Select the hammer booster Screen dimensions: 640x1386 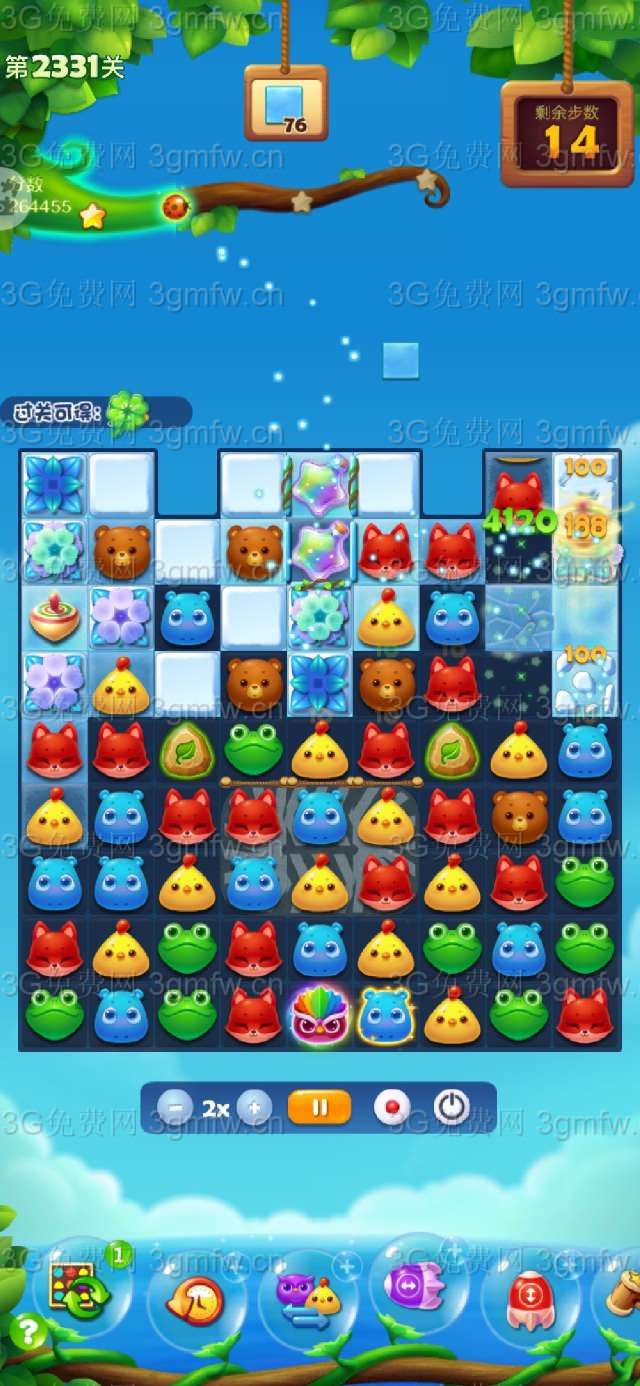pos(622,1295)
